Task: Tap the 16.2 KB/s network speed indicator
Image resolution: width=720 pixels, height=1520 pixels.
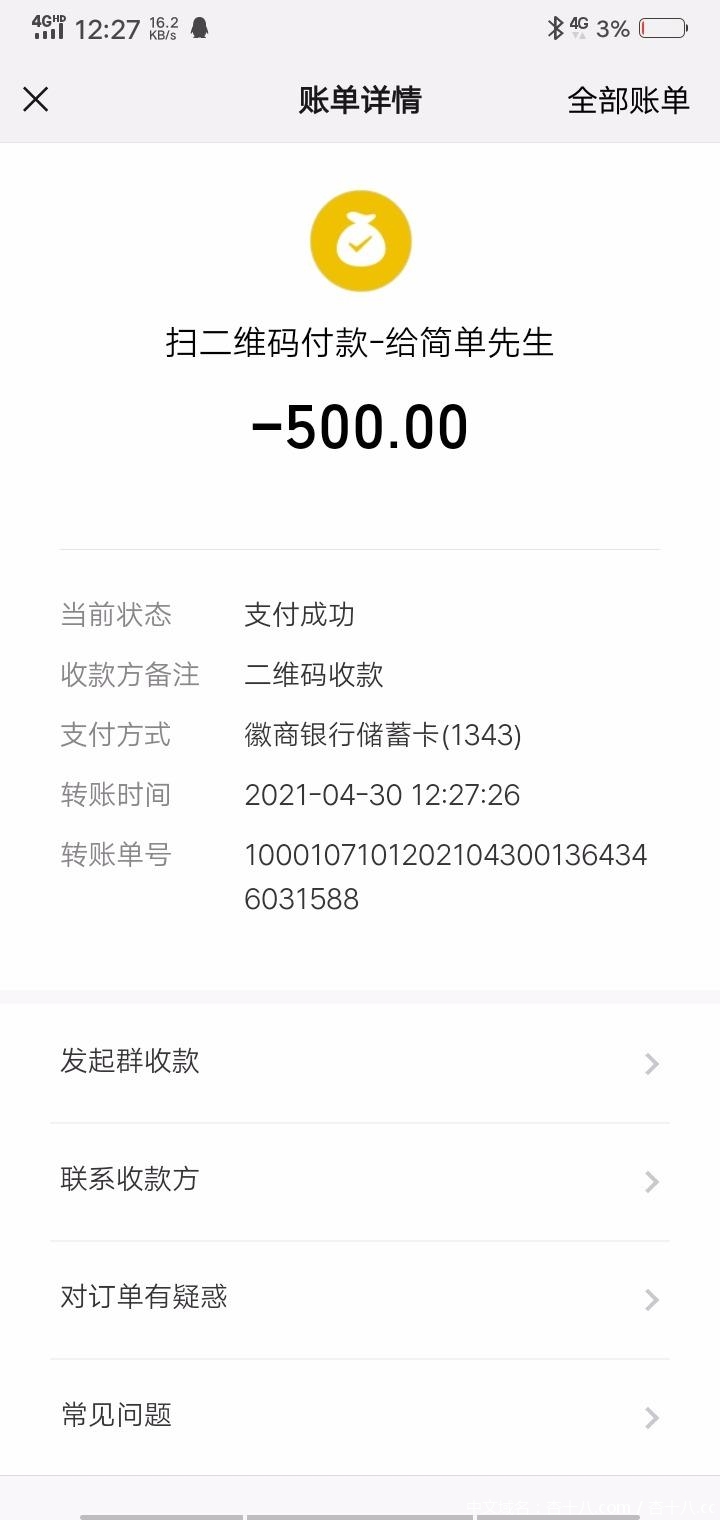Action: pyautogui.click(x=163, y=27)
